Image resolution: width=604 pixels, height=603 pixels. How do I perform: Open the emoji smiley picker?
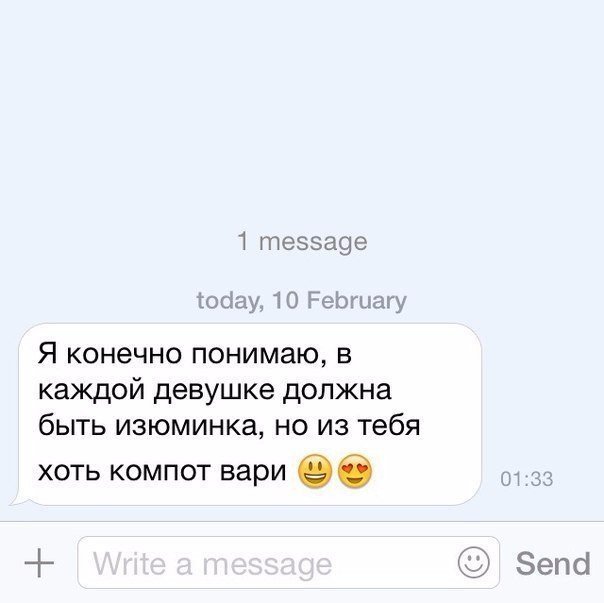[473, 563]
